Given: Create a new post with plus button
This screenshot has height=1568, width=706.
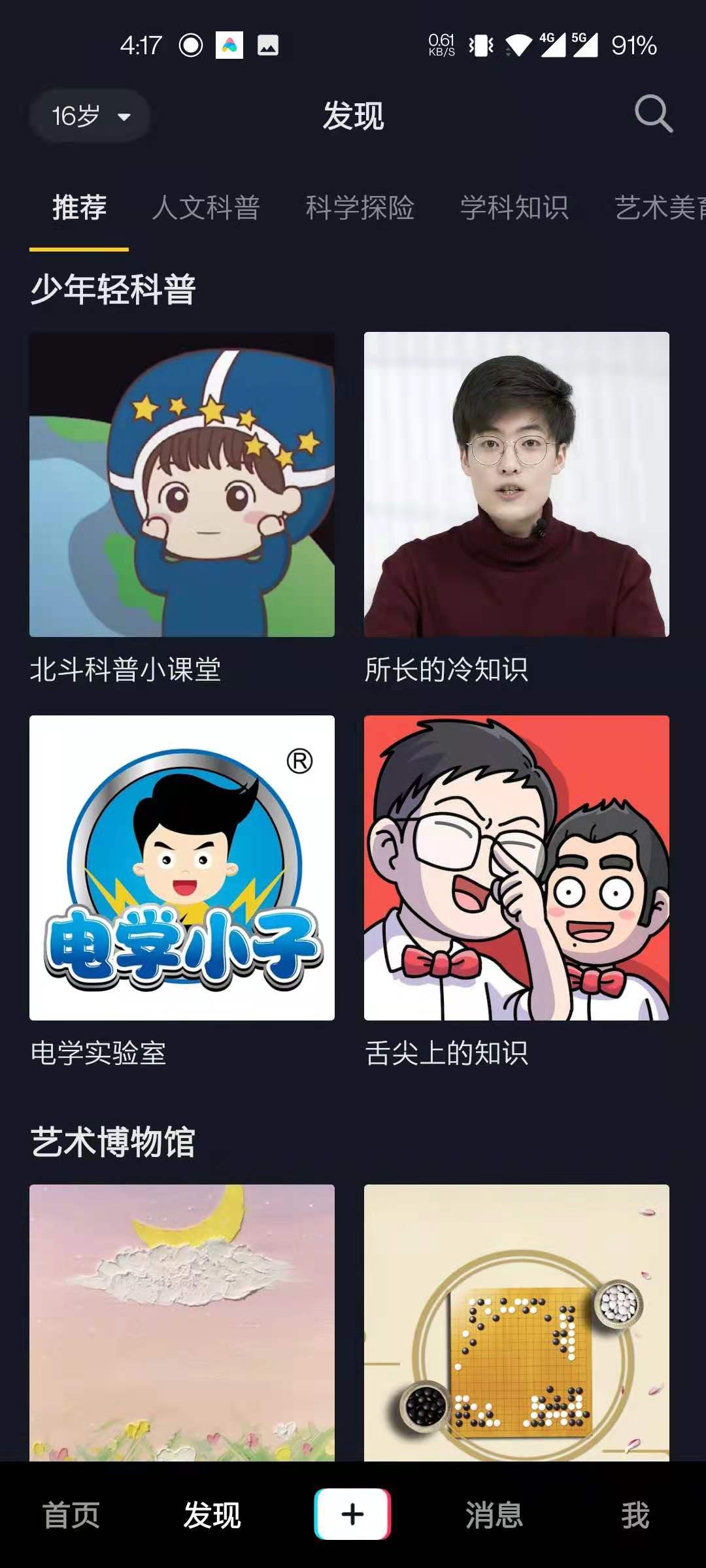Looking at the screenshot, I should tap(353, 1514).
